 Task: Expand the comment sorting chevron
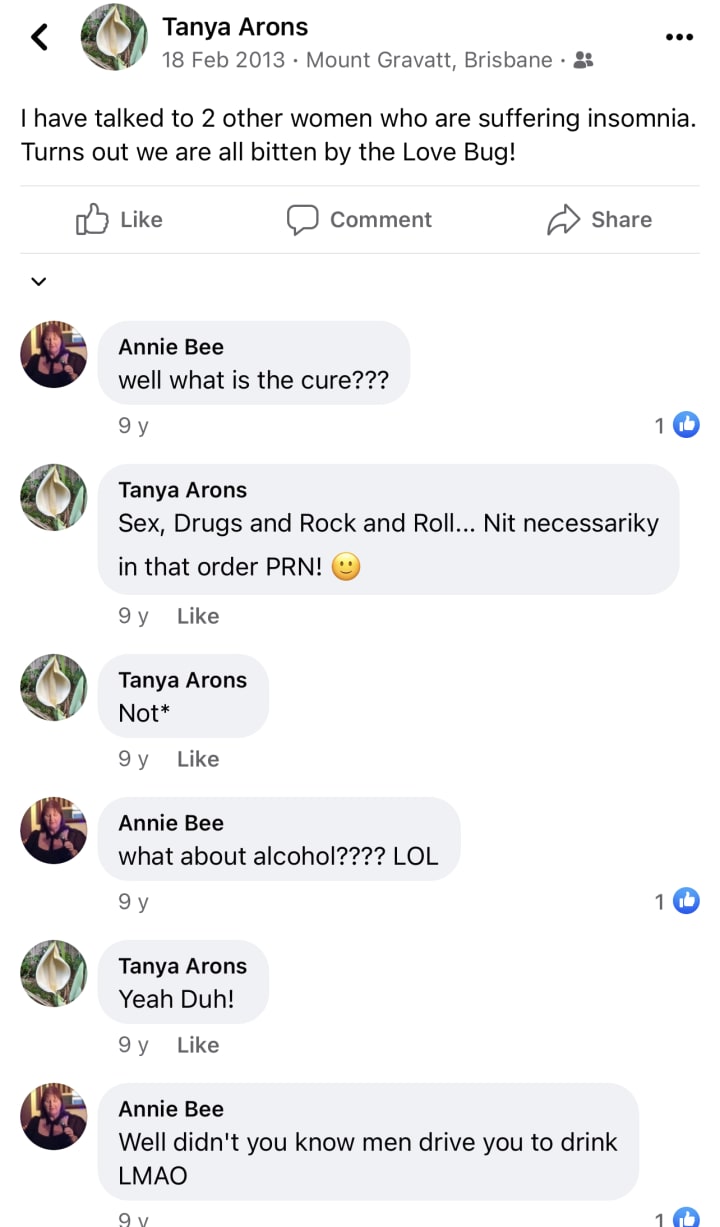(38, 282)
